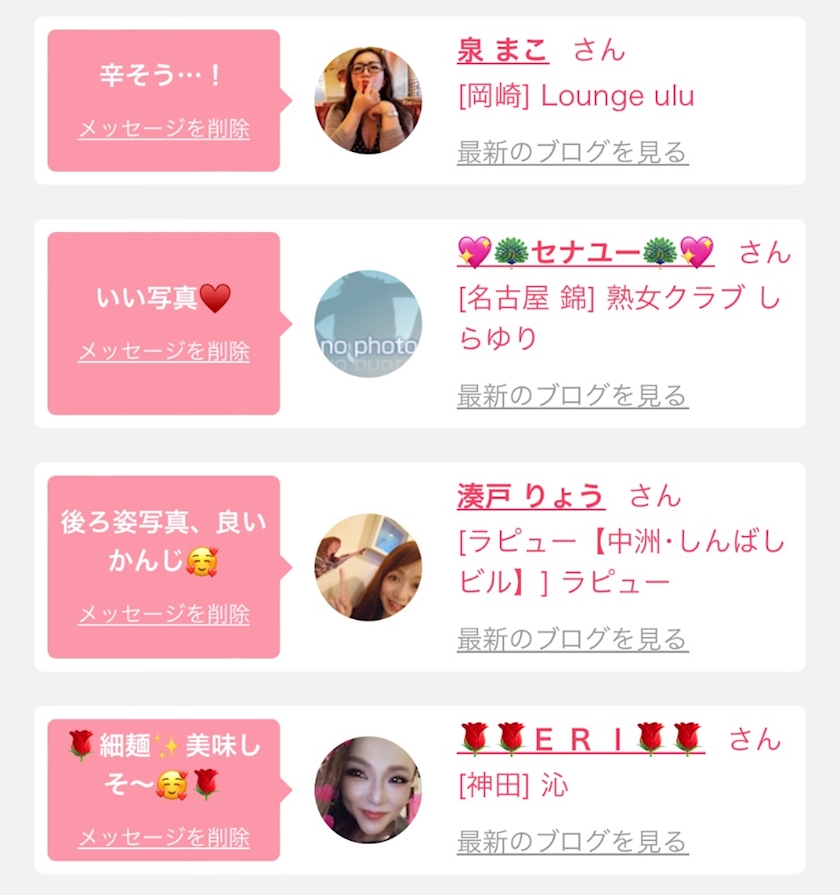Image resolution: width=840 pixels, height=895 pixels.
Task: Delete the 細麺 美味しそ〜 message
Action: point(164,838)
